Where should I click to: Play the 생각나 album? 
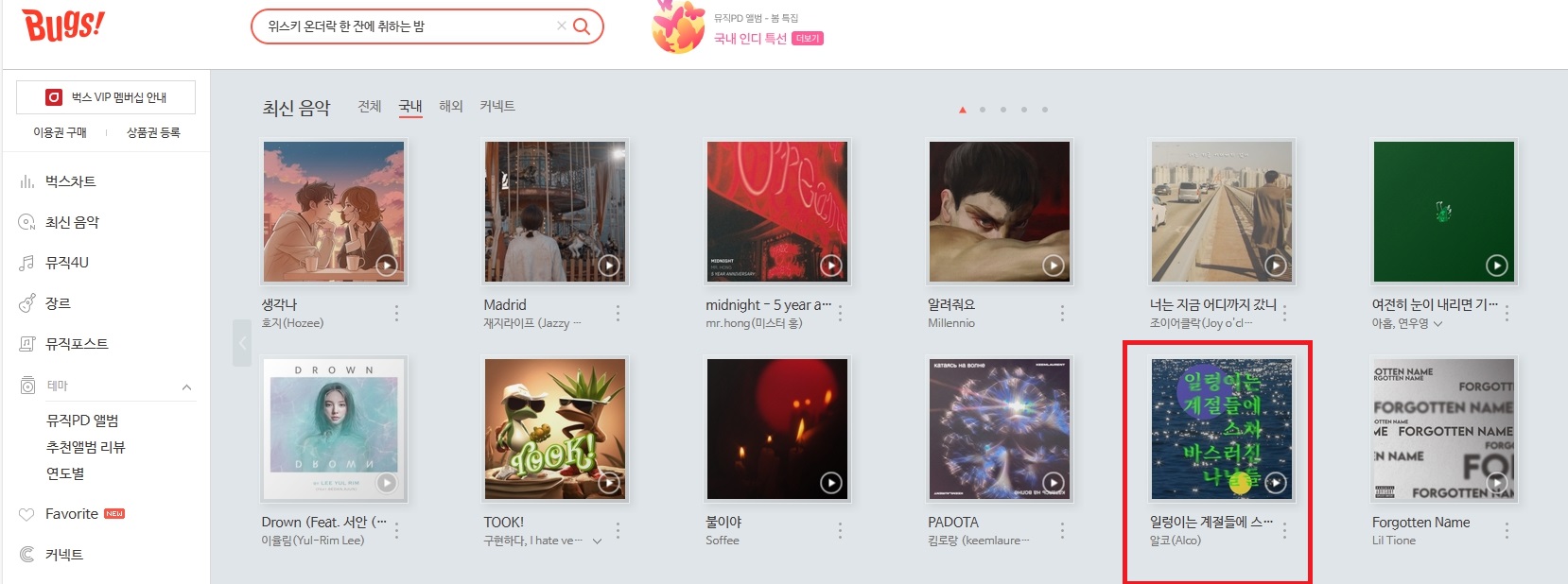point(387,266)
